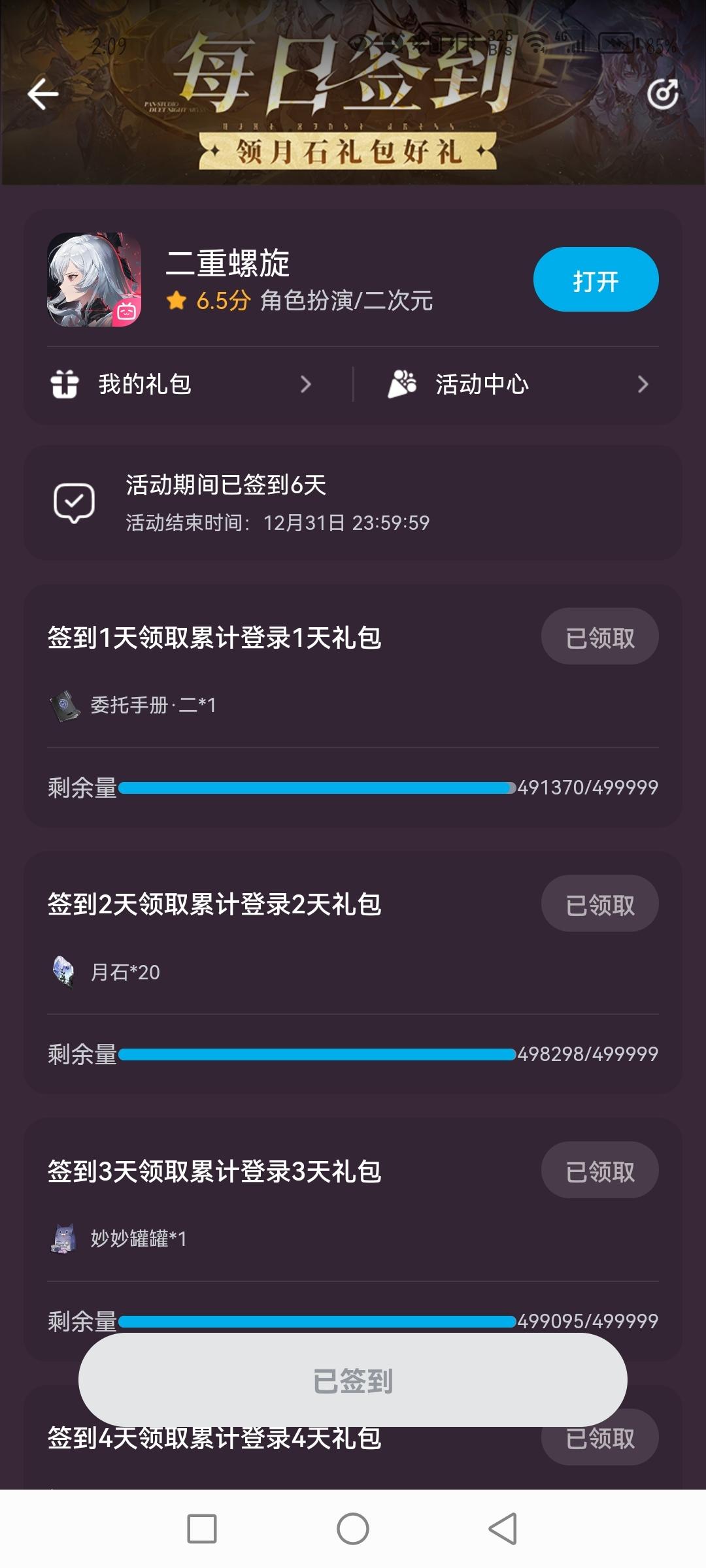The image size is (706, 1568).
Task: Tap 已领取 for the day 3 gift pack
Action: [x=599, y=1171]
